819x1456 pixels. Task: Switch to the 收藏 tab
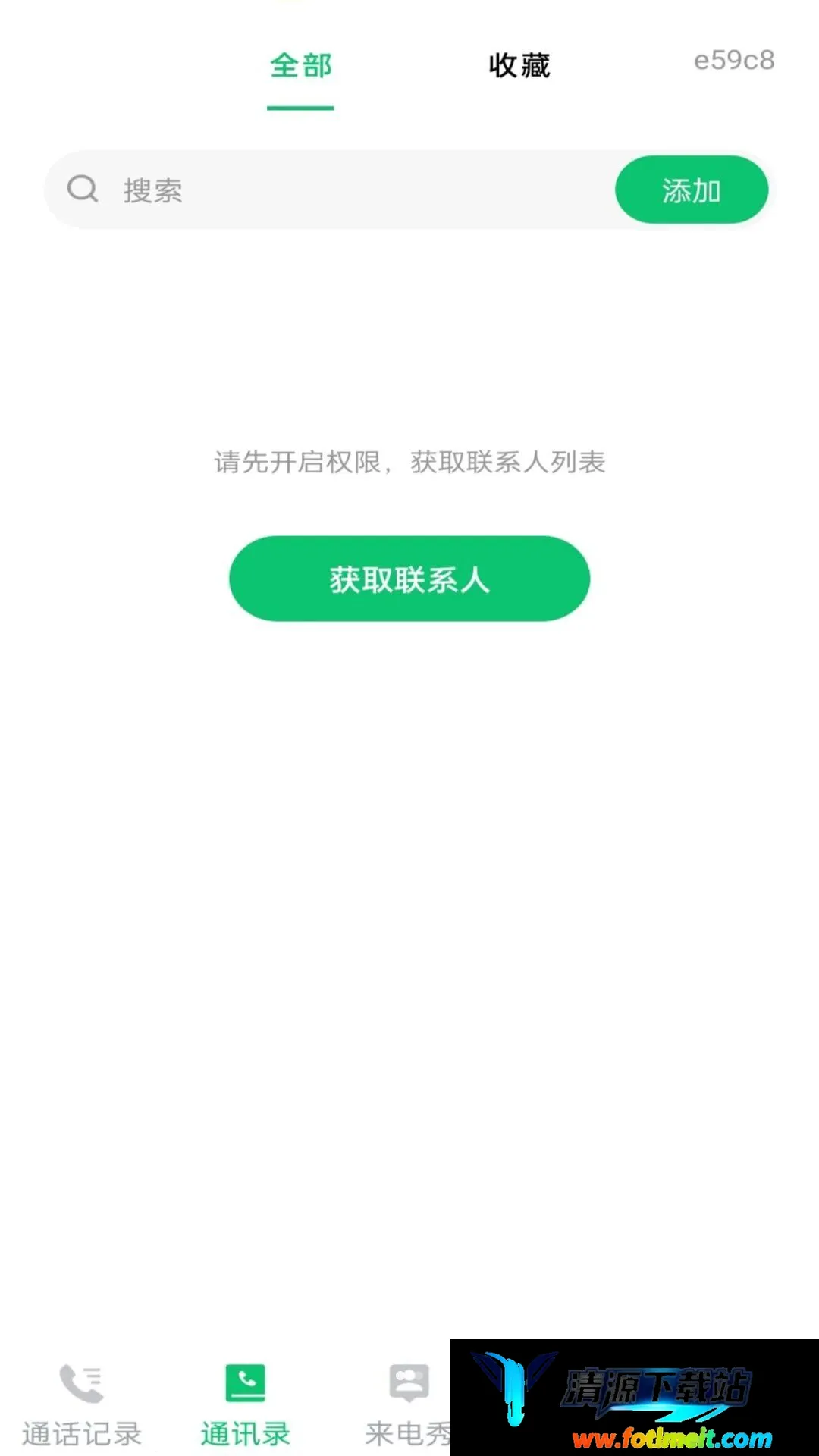(x=519, y=66)
